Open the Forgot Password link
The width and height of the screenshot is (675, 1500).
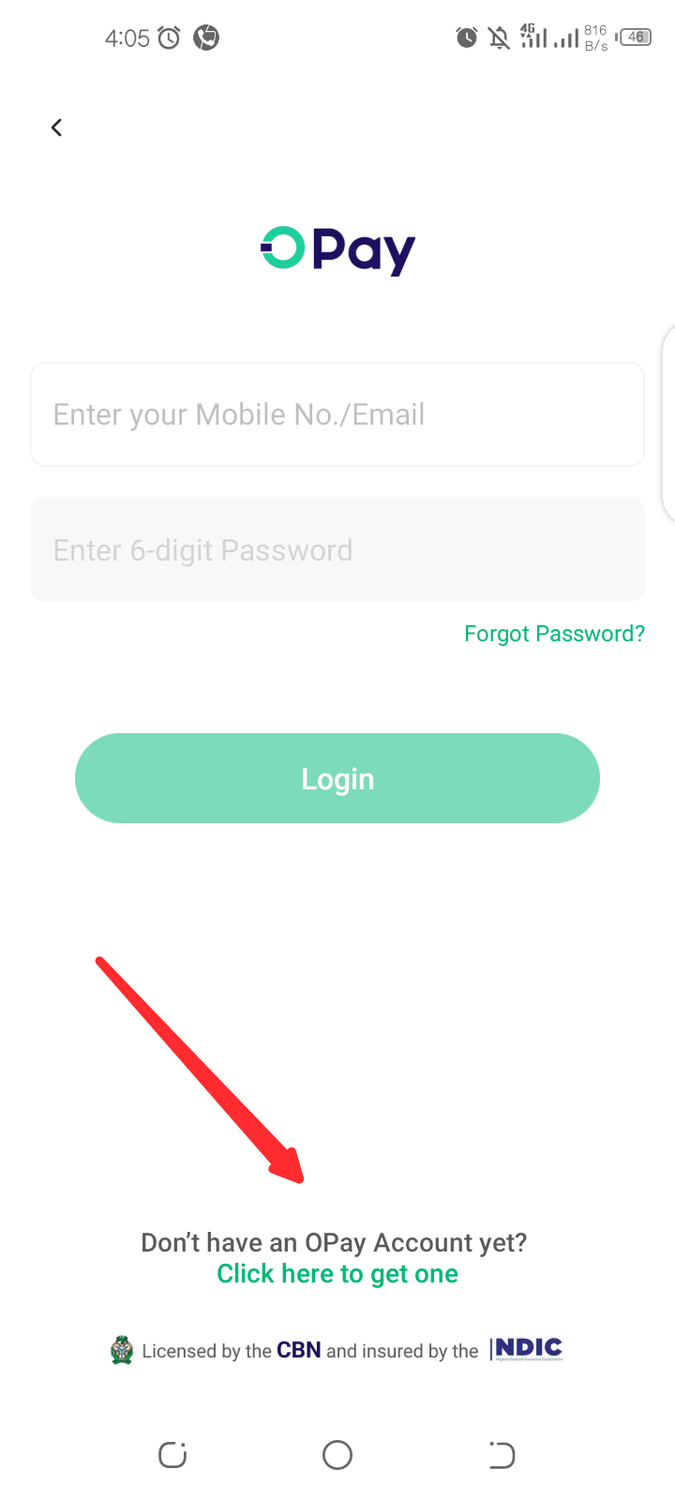[554, 634]
